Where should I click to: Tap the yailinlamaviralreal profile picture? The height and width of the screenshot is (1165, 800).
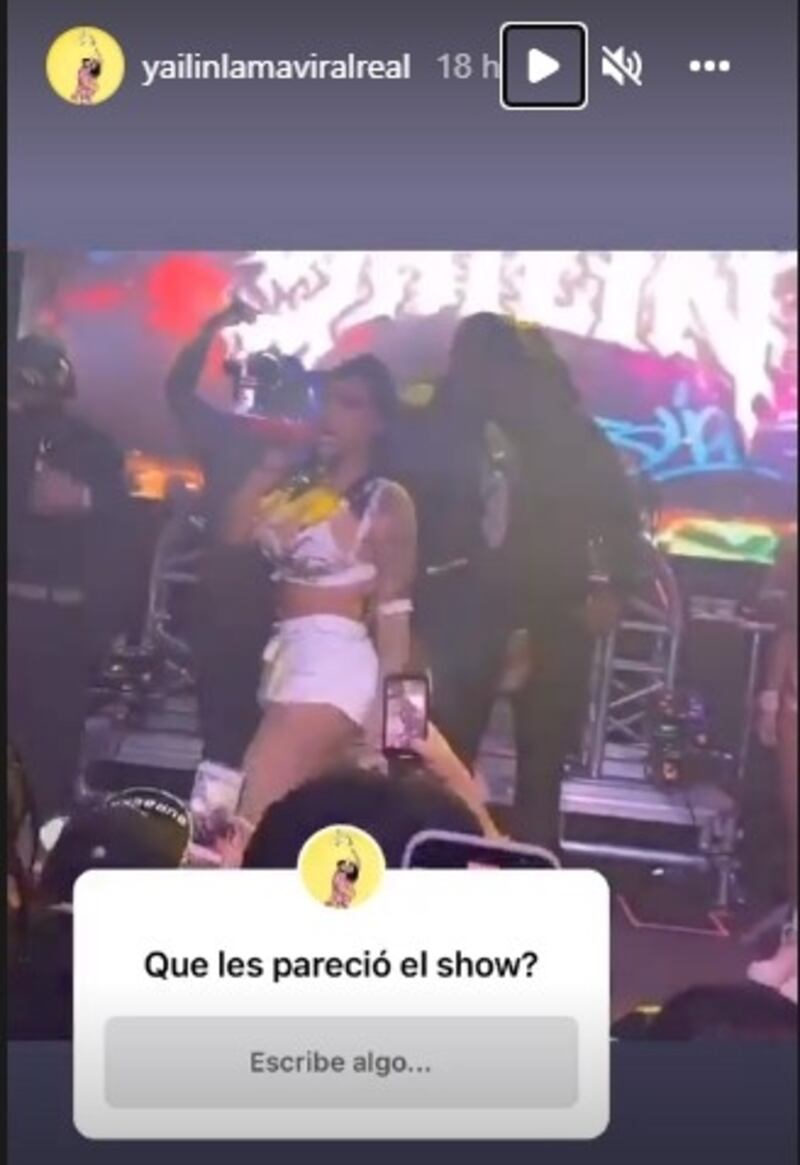tap(85, 66)
